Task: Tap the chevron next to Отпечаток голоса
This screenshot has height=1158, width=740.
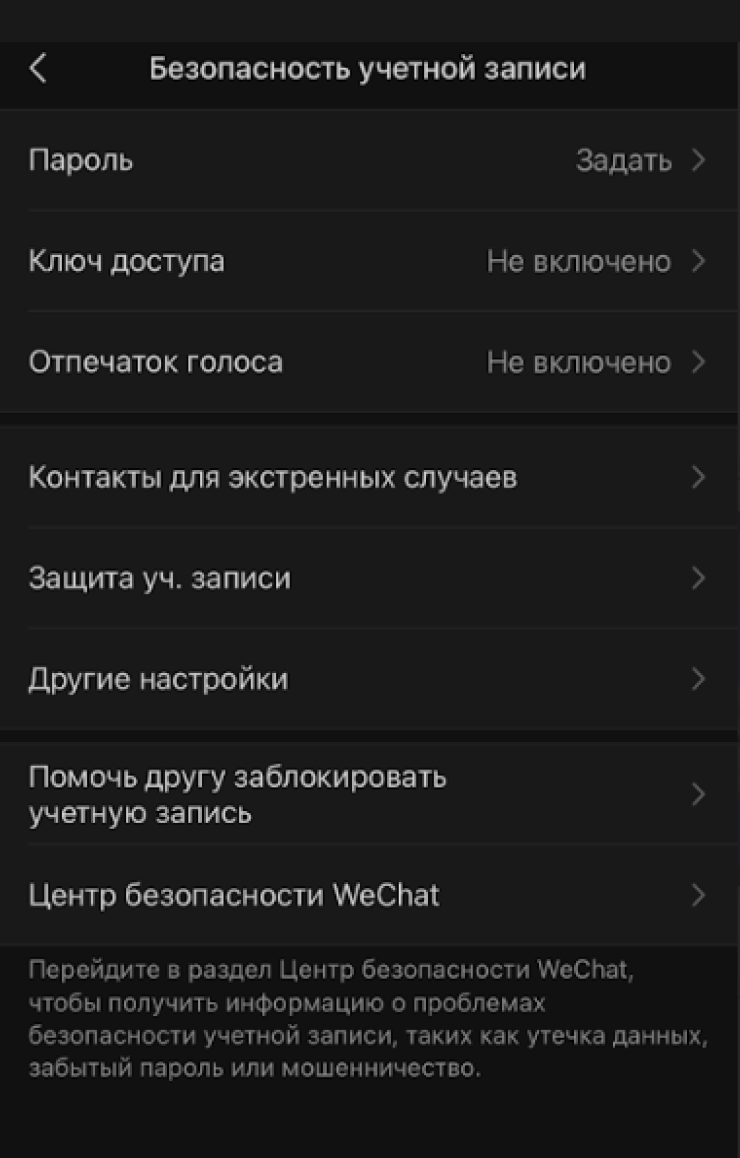Action: tap(701, 363)
